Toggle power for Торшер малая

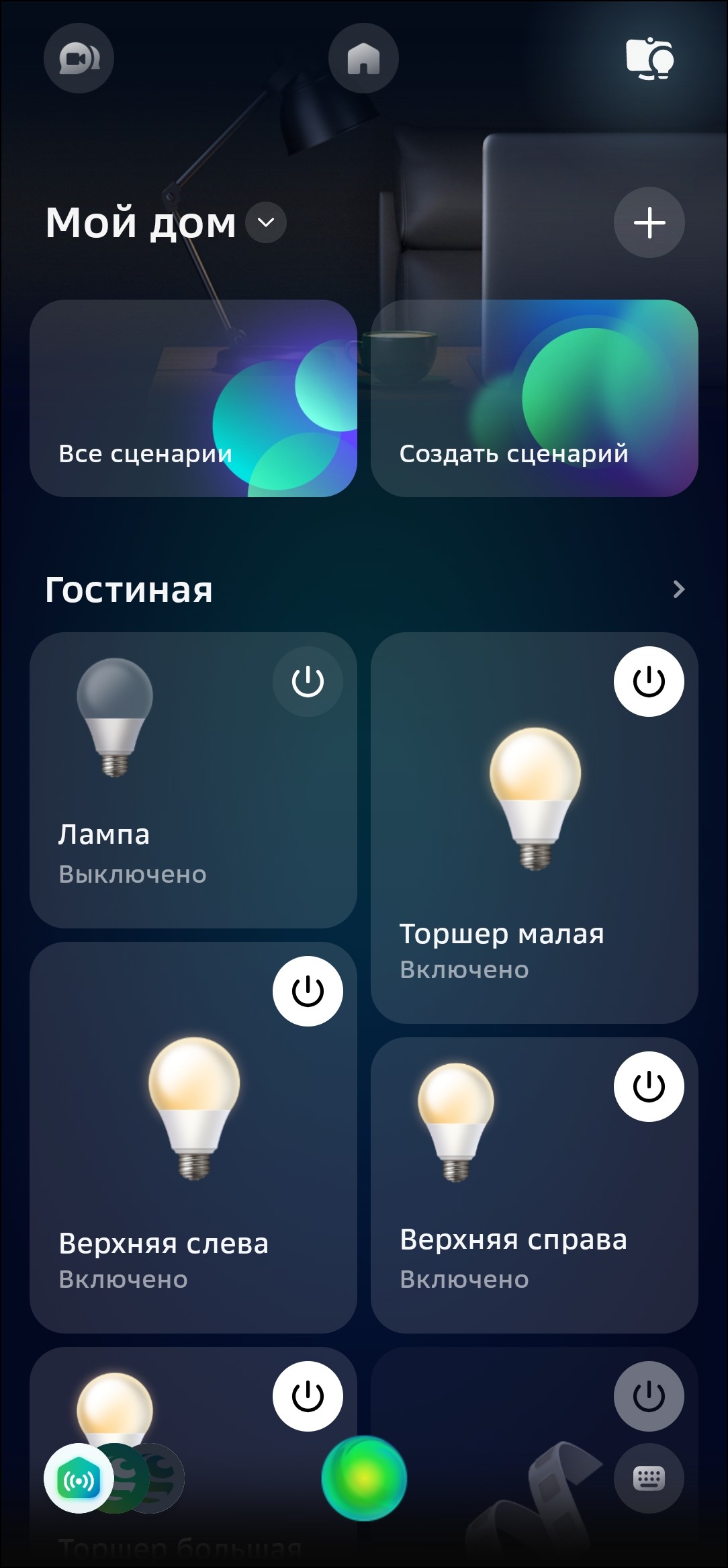[649, 682]
